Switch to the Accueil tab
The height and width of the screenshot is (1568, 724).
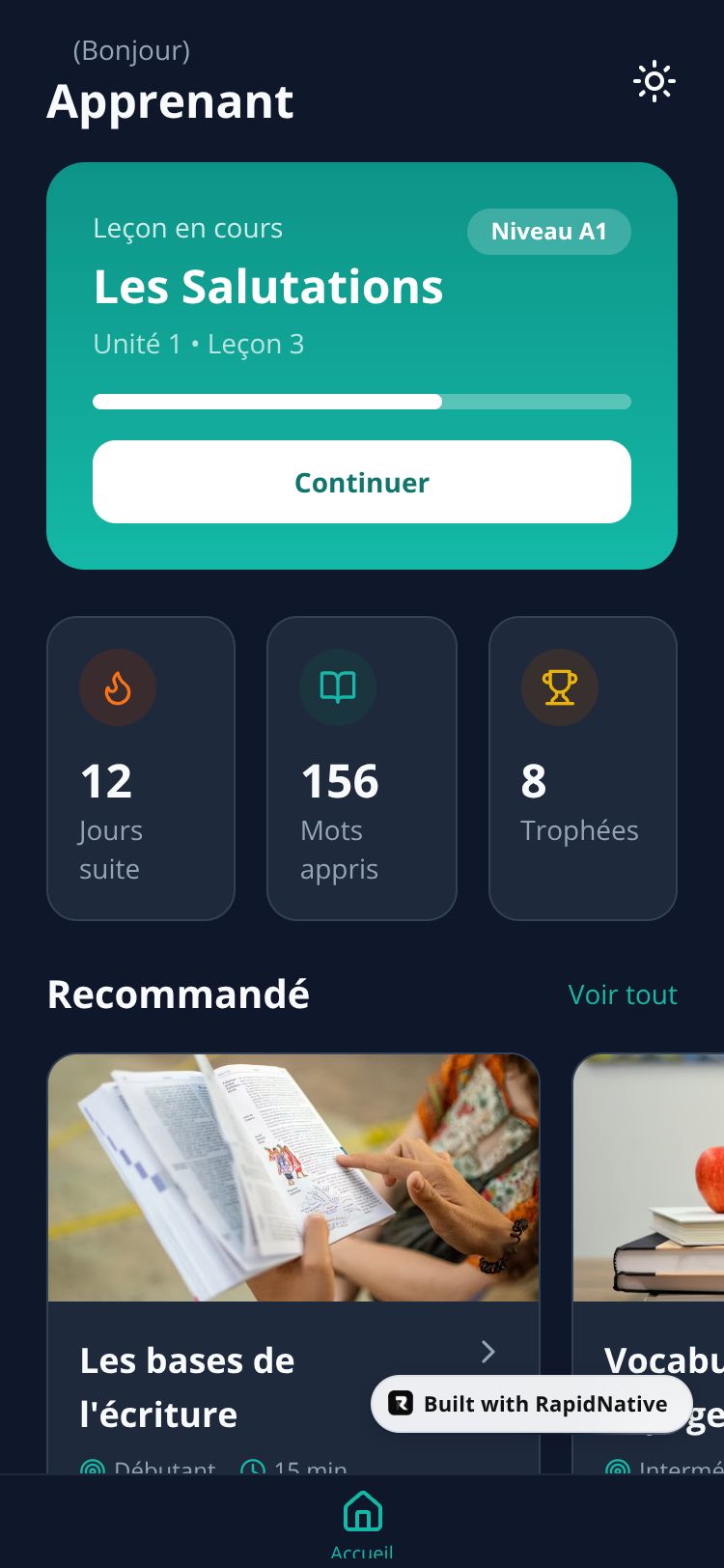(362, 1524)
